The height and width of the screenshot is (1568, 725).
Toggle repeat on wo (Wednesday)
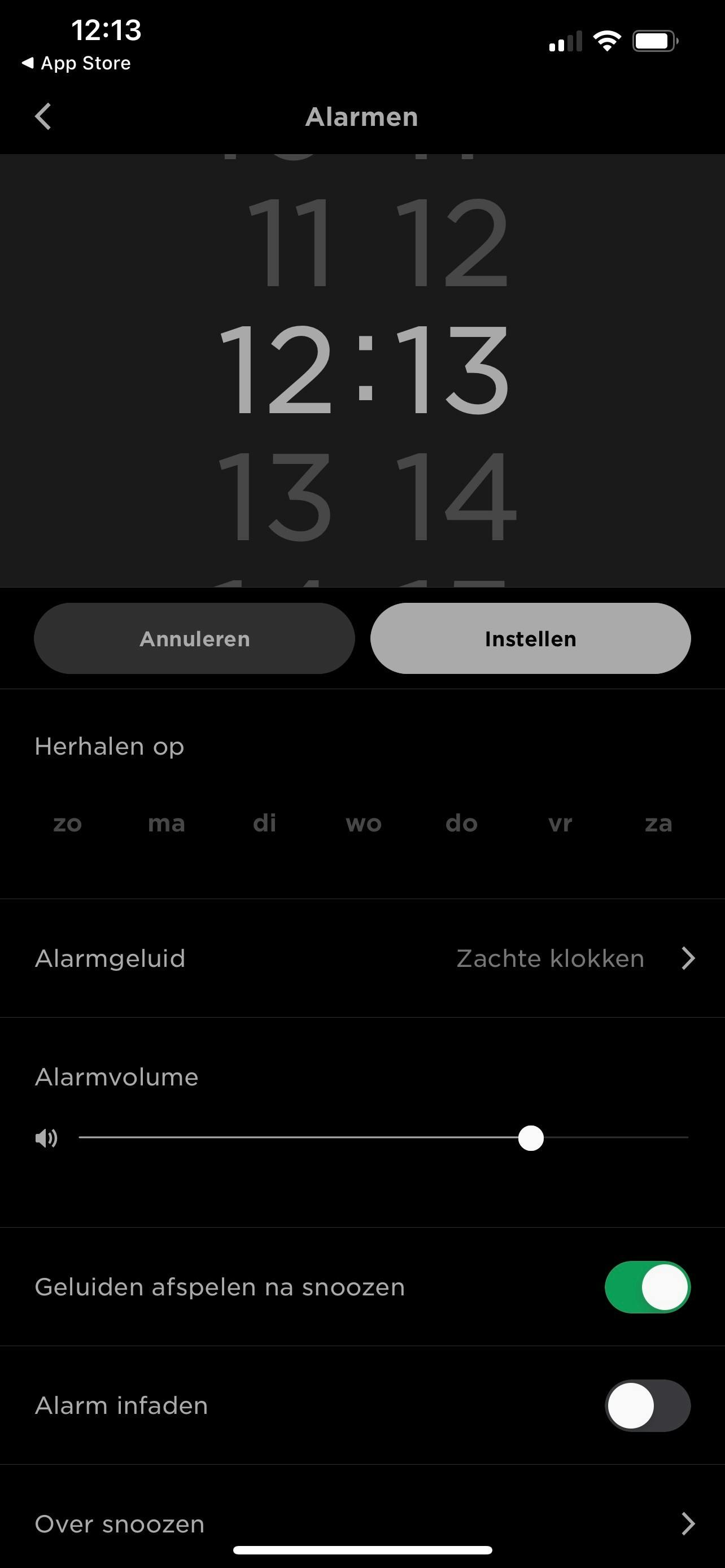click(x=364, y=822)
